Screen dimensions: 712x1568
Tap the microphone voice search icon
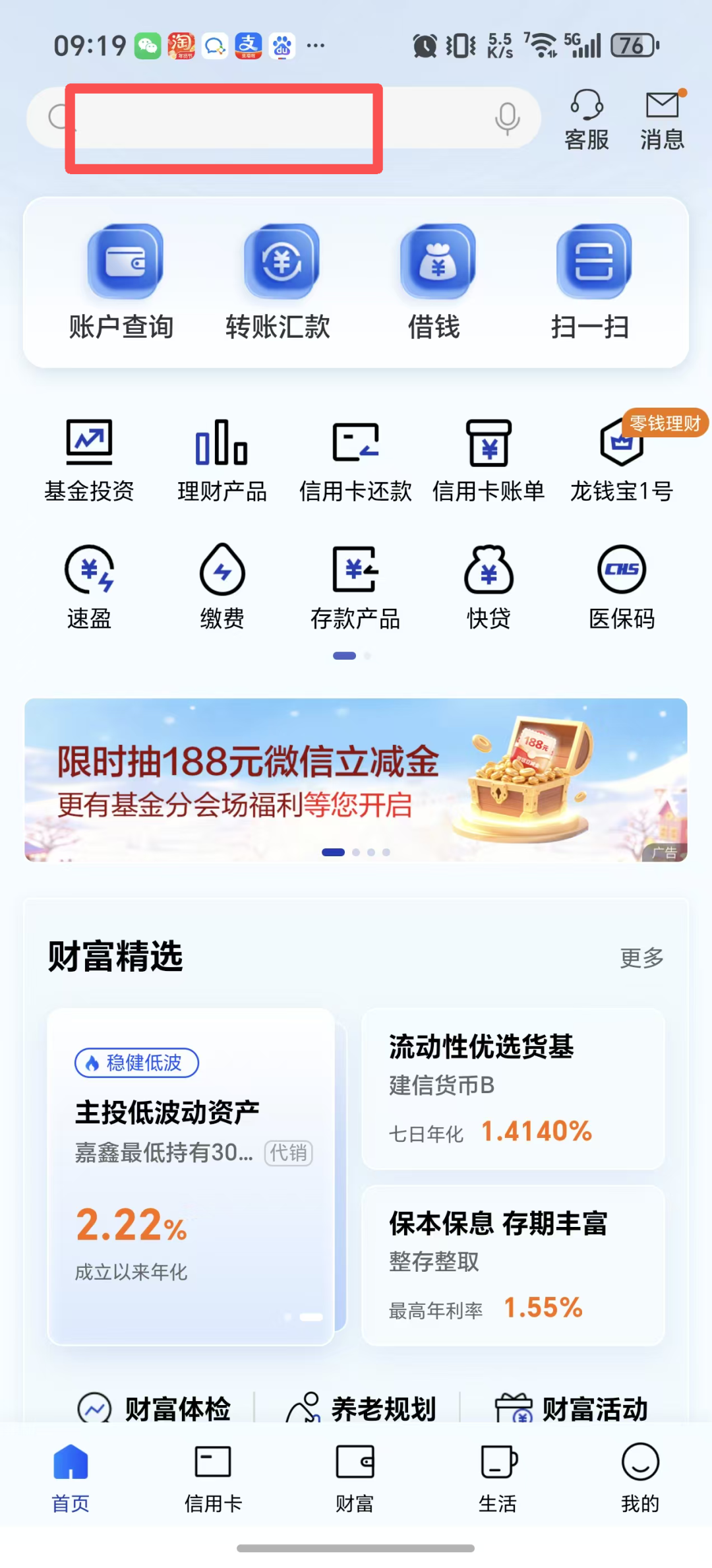507,119
